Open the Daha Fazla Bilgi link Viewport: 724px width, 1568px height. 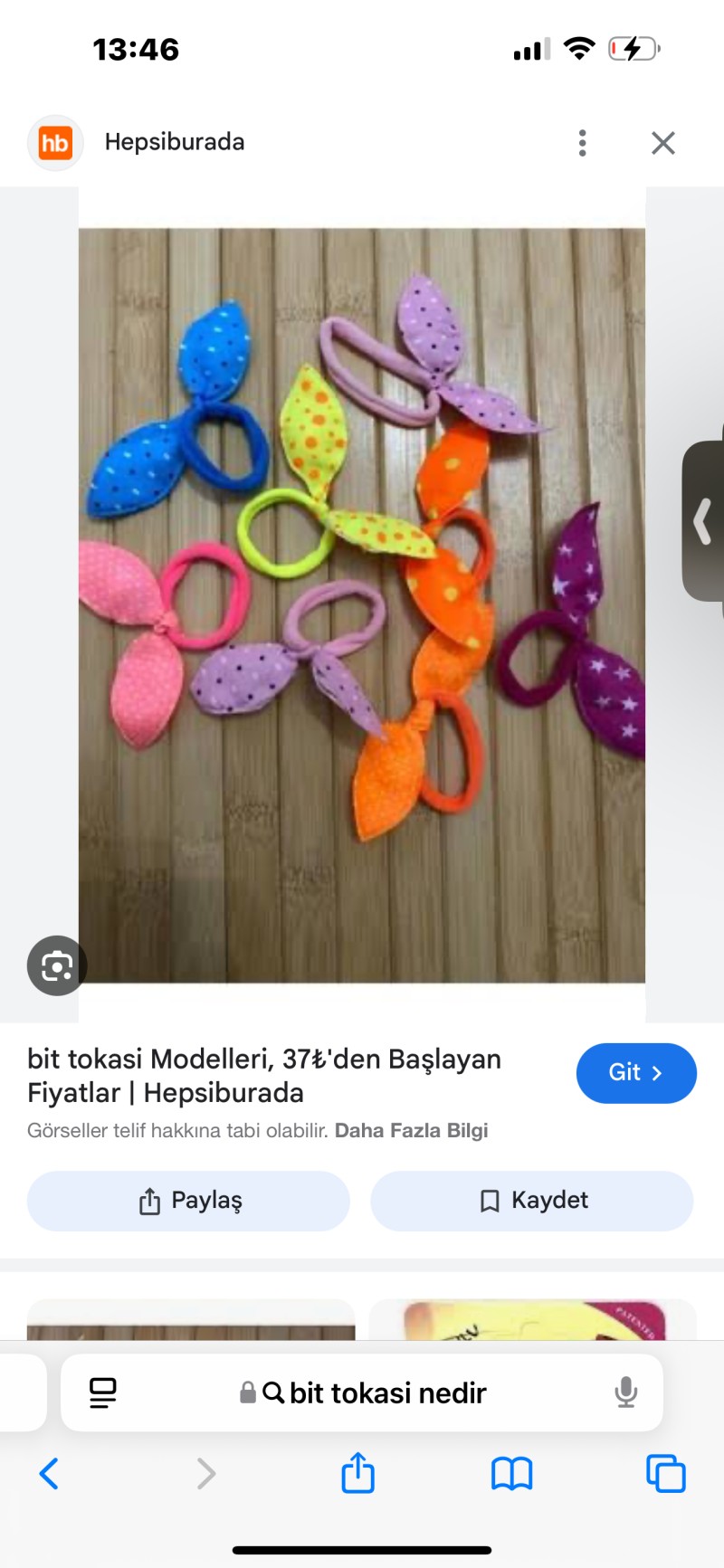click(411, 1130)
